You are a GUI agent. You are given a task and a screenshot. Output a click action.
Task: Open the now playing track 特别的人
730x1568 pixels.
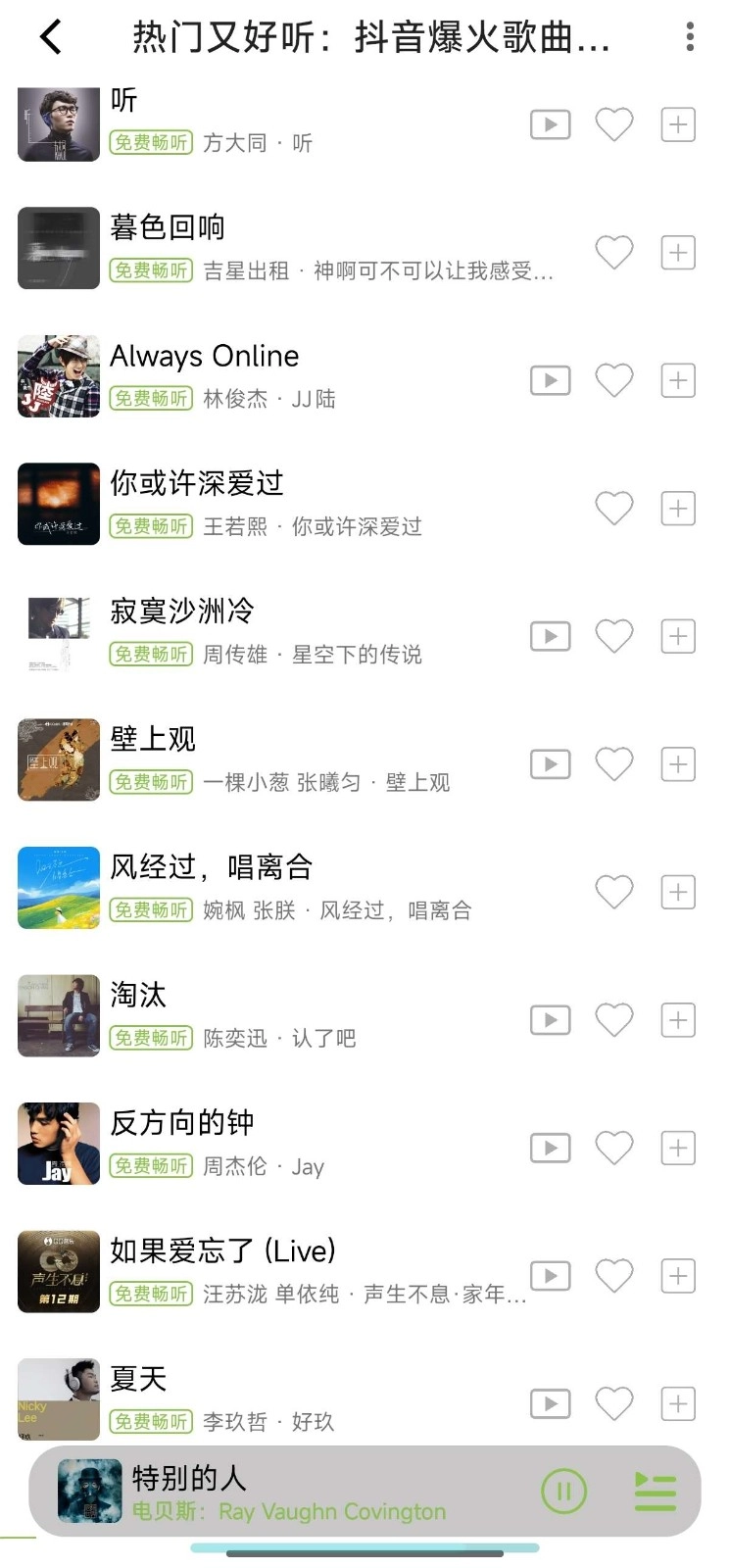(294, 1492)
